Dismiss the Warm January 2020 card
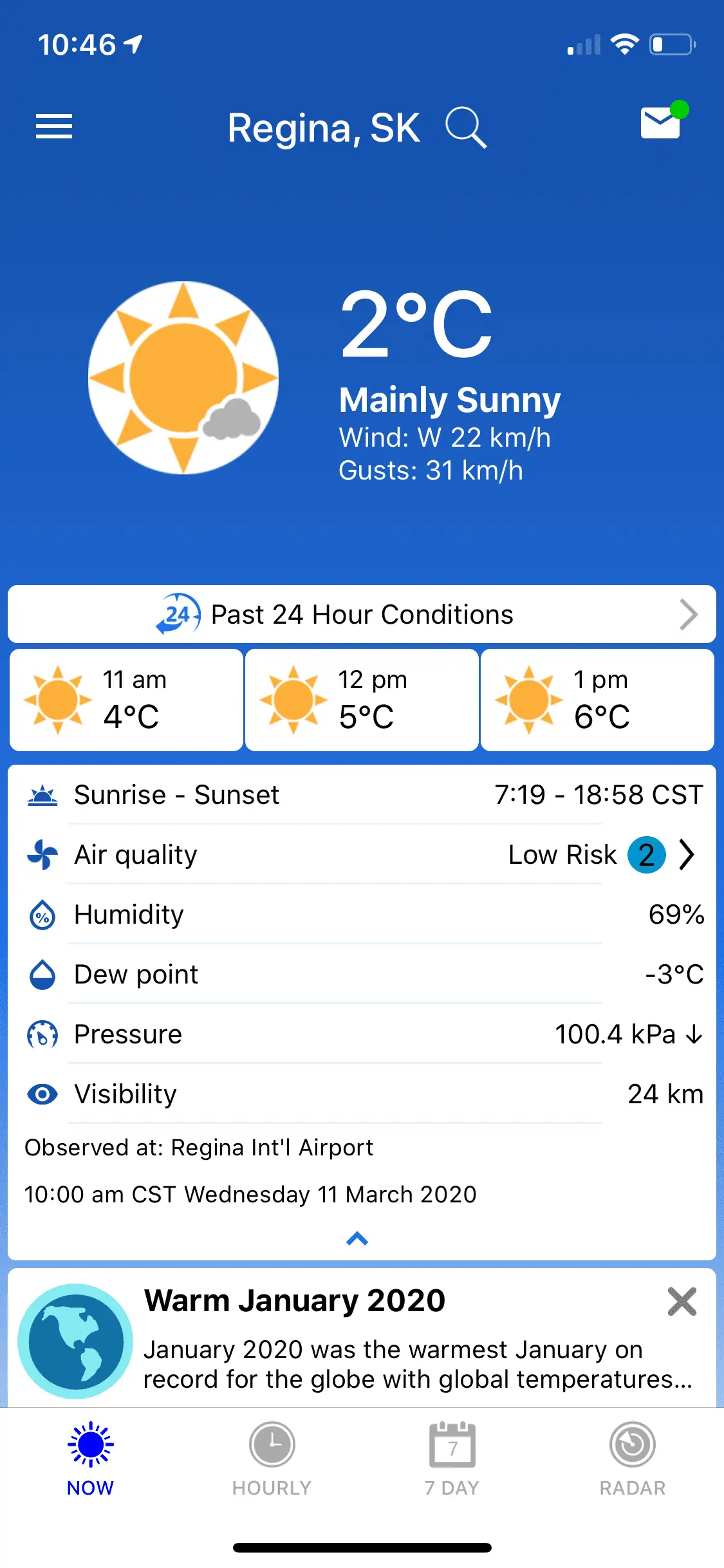Screen dimensions: 724x1568 pos(682,1302)
